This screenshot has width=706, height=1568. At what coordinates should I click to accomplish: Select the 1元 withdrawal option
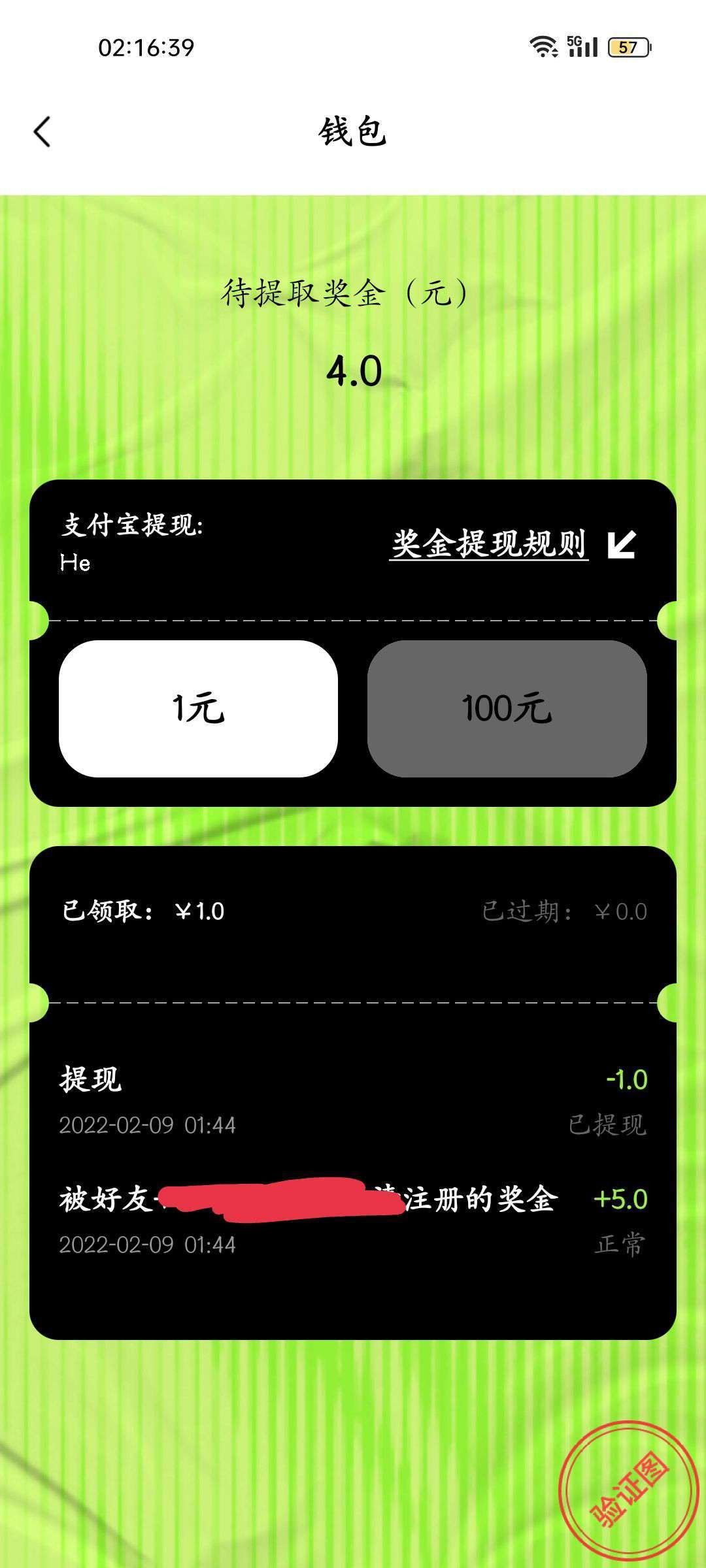point(198,709)
